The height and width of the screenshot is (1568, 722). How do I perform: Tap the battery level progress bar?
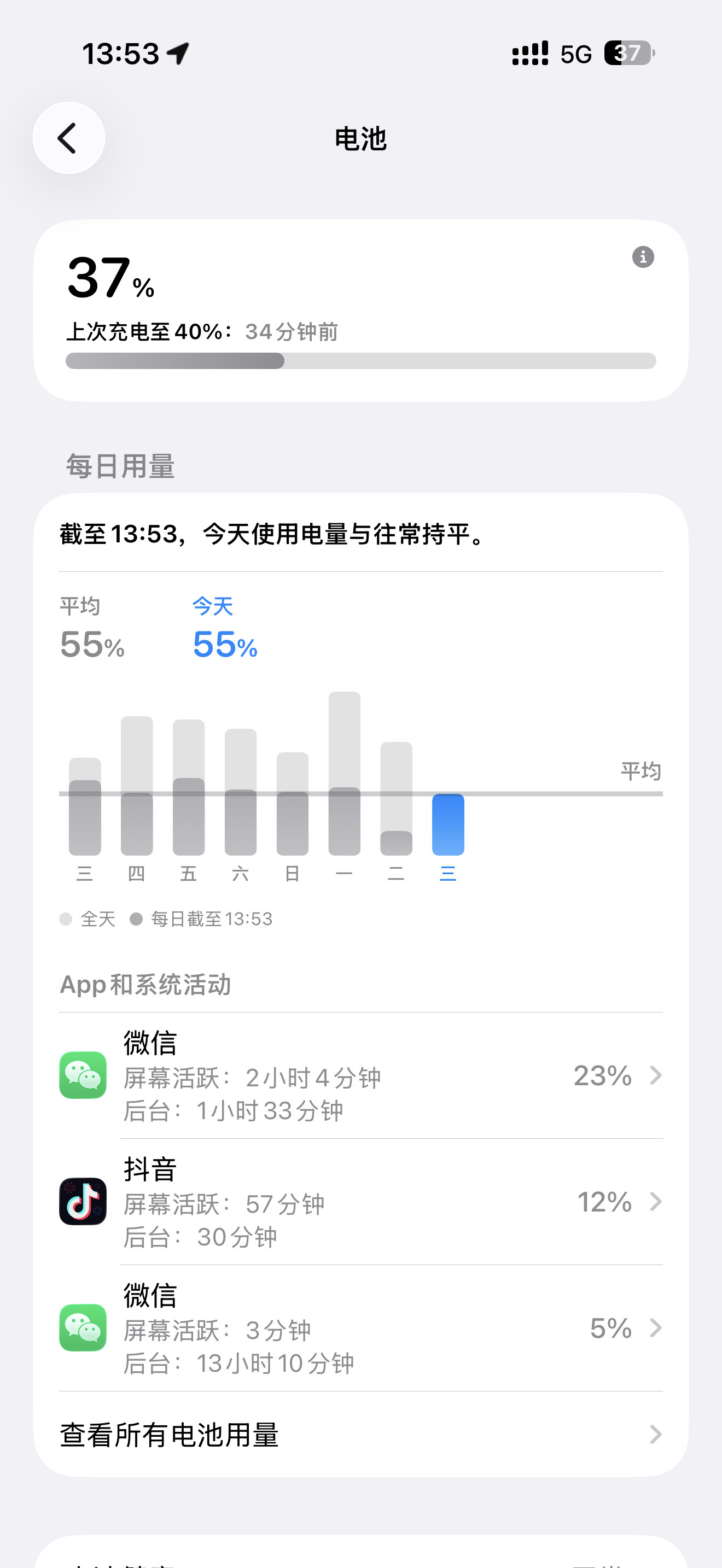click(x=360, y=361)
